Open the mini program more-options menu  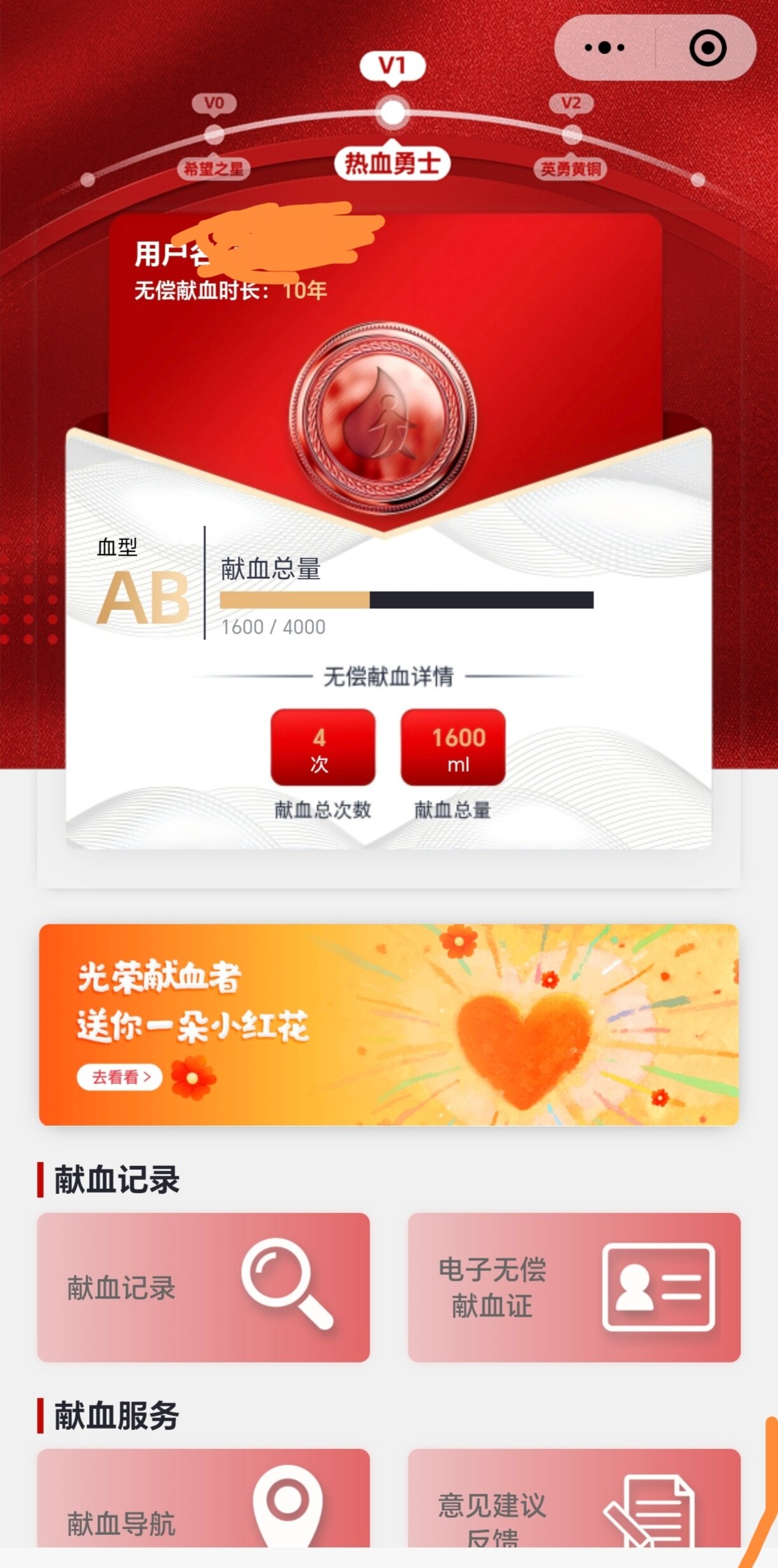point(604,48)
